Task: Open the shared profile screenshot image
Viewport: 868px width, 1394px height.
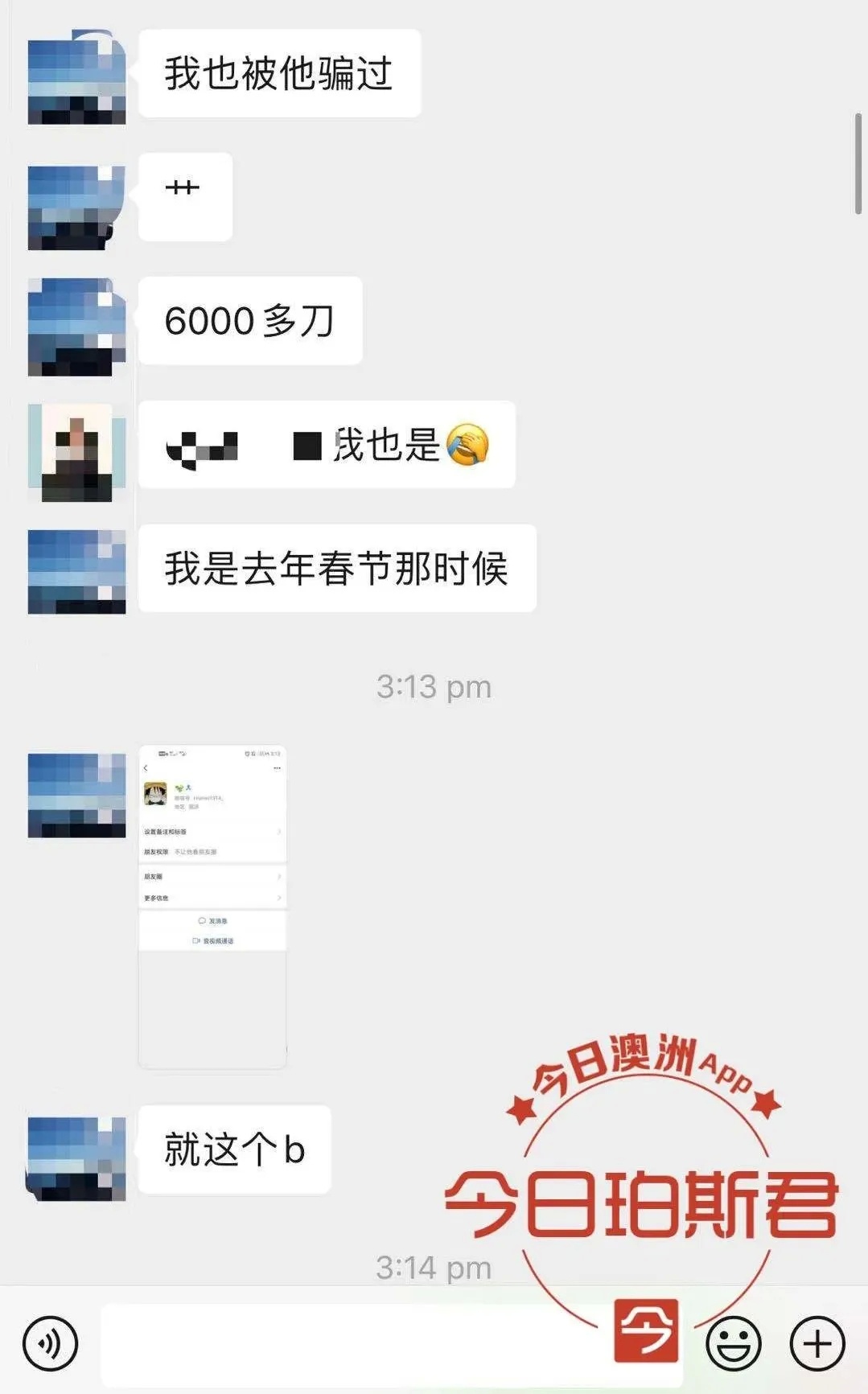Action: tap(212, 907)
